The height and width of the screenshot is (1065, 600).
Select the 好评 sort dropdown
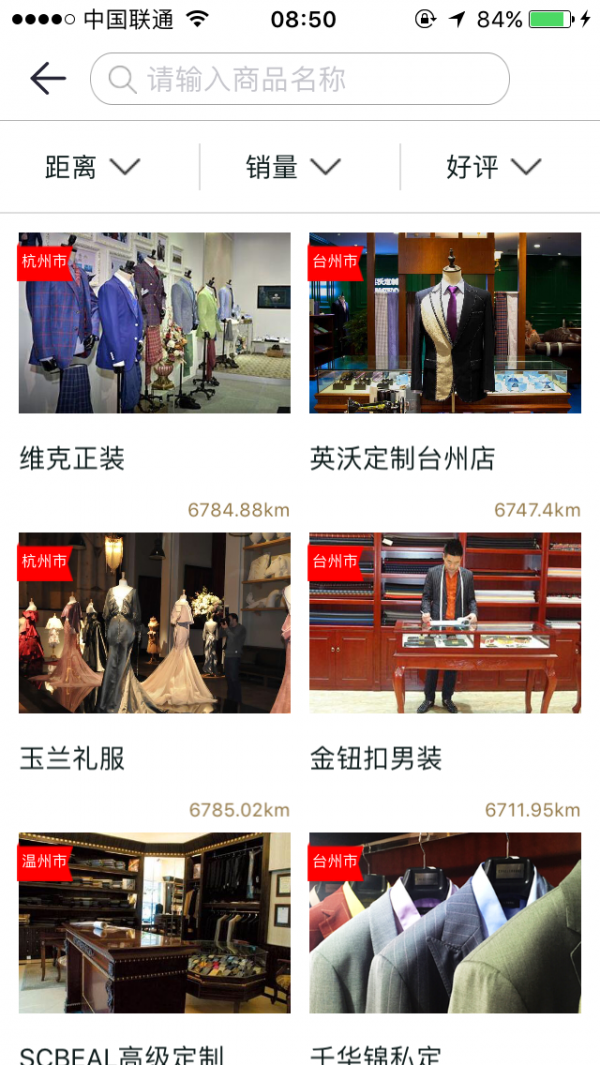pos(494,167)
